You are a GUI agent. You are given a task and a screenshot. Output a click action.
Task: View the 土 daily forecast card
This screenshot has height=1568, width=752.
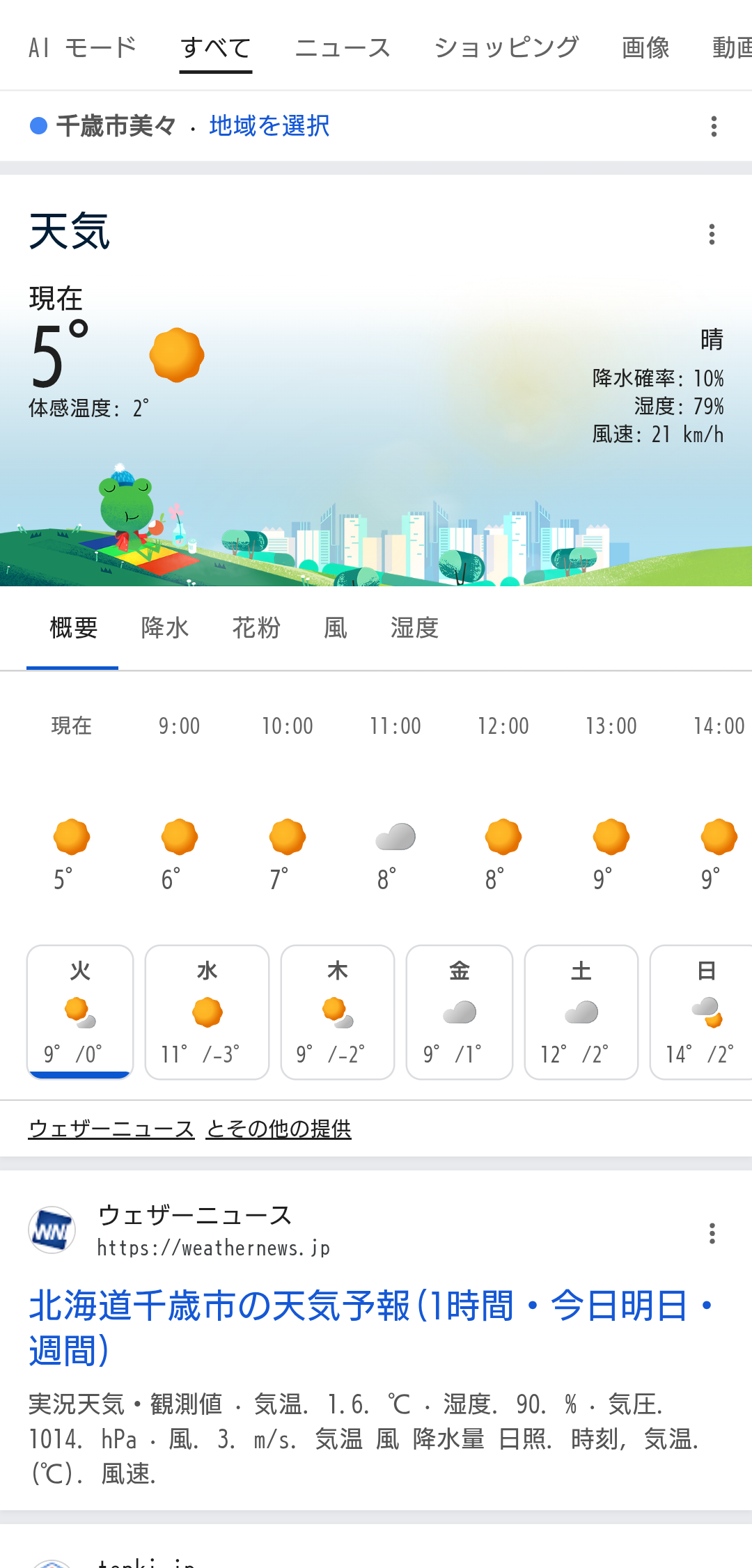[x=581, y=1012]
